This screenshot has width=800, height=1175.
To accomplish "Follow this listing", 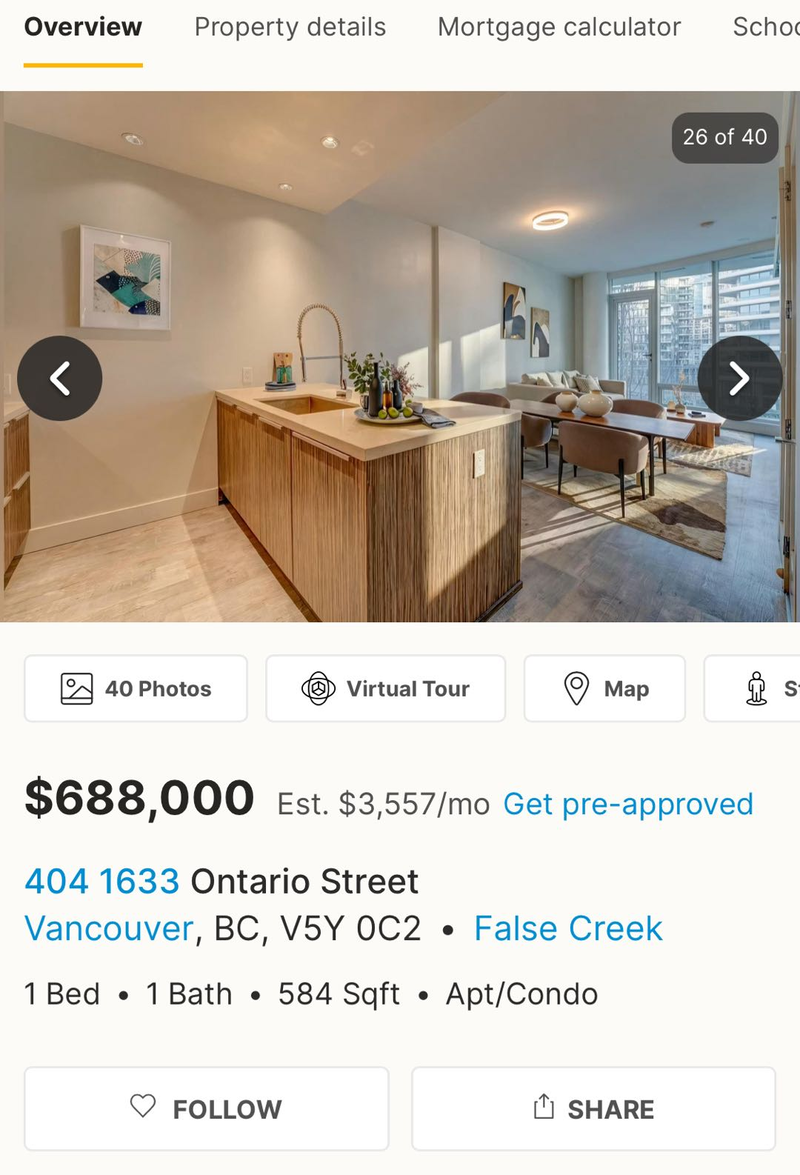I will click(207, 1109).
